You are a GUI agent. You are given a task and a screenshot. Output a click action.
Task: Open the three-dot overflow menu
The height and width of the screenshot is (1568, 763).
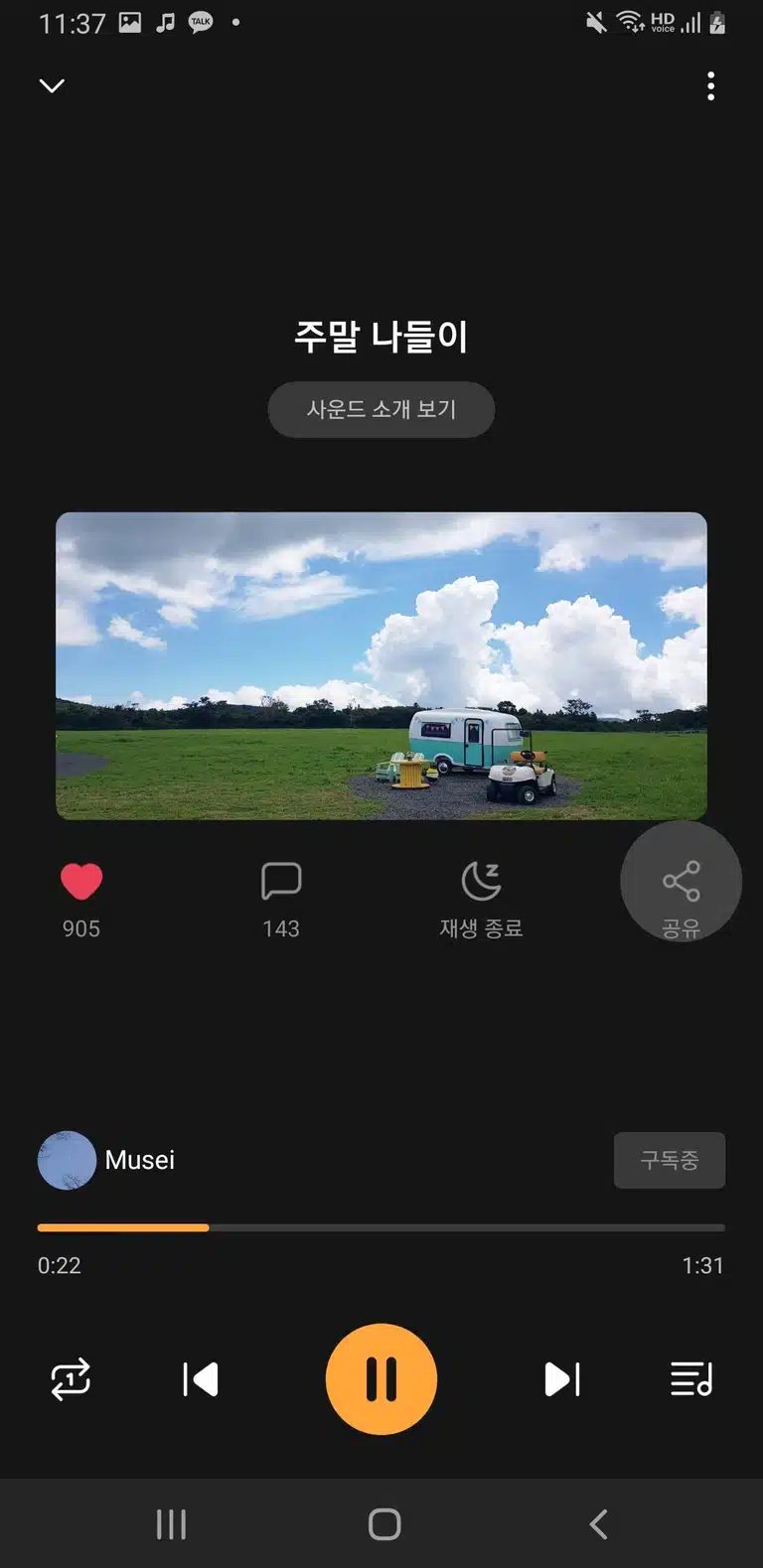point(710,86)
